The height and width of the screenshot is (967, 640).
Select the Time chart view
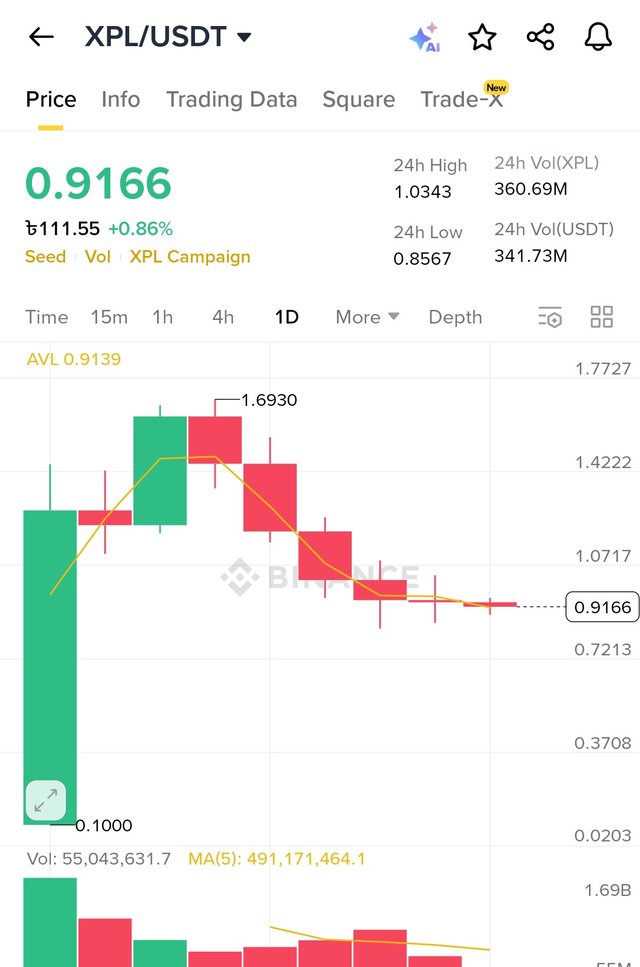tap(47, 317)
